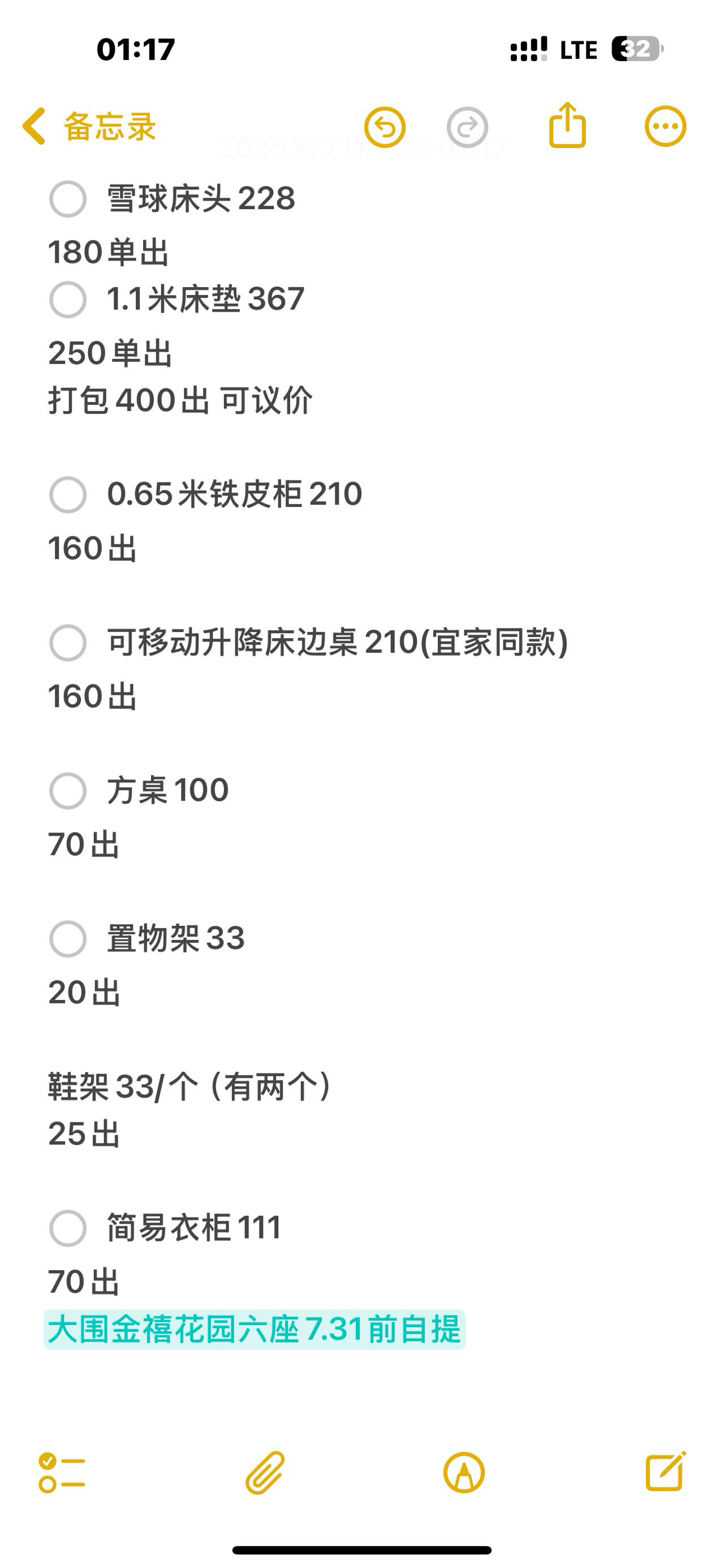Check off the 雪球床头228 item
The image size is (724, 1568).
coord(69,198)
